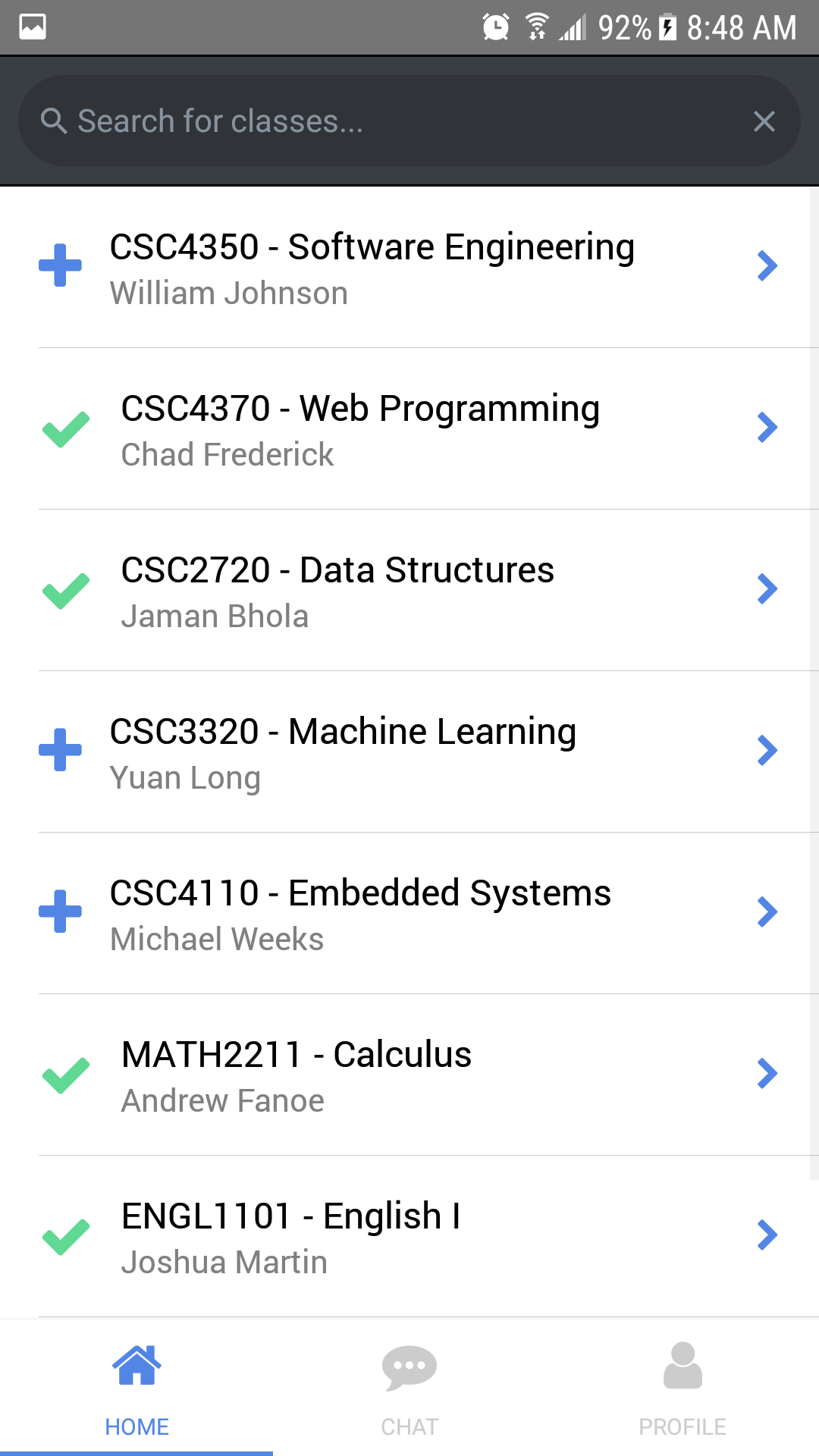Clear the search with the X icon
The image size is (819, 1456).
coord(764,121)
